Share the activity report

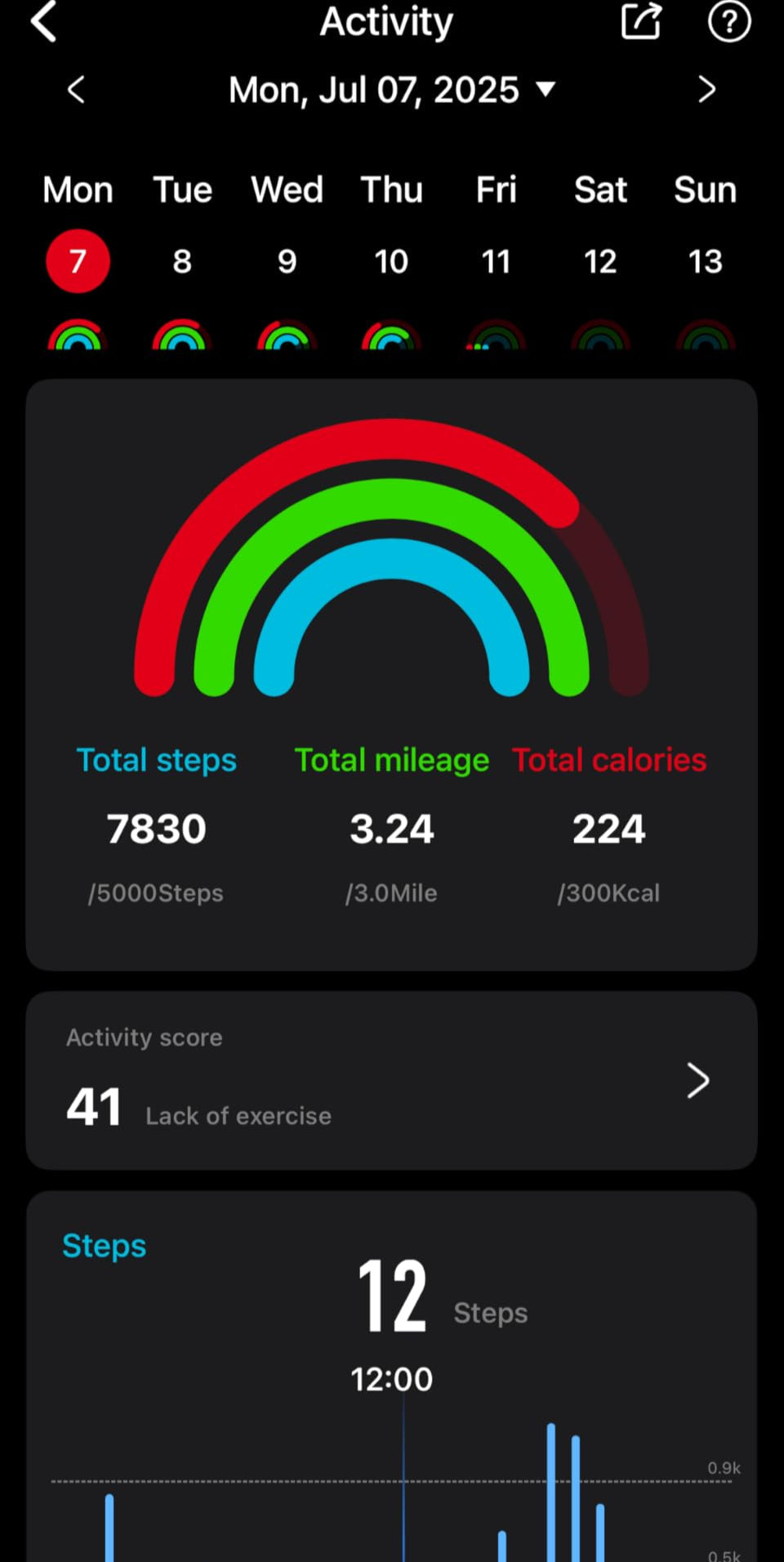(x=641, y=20)
